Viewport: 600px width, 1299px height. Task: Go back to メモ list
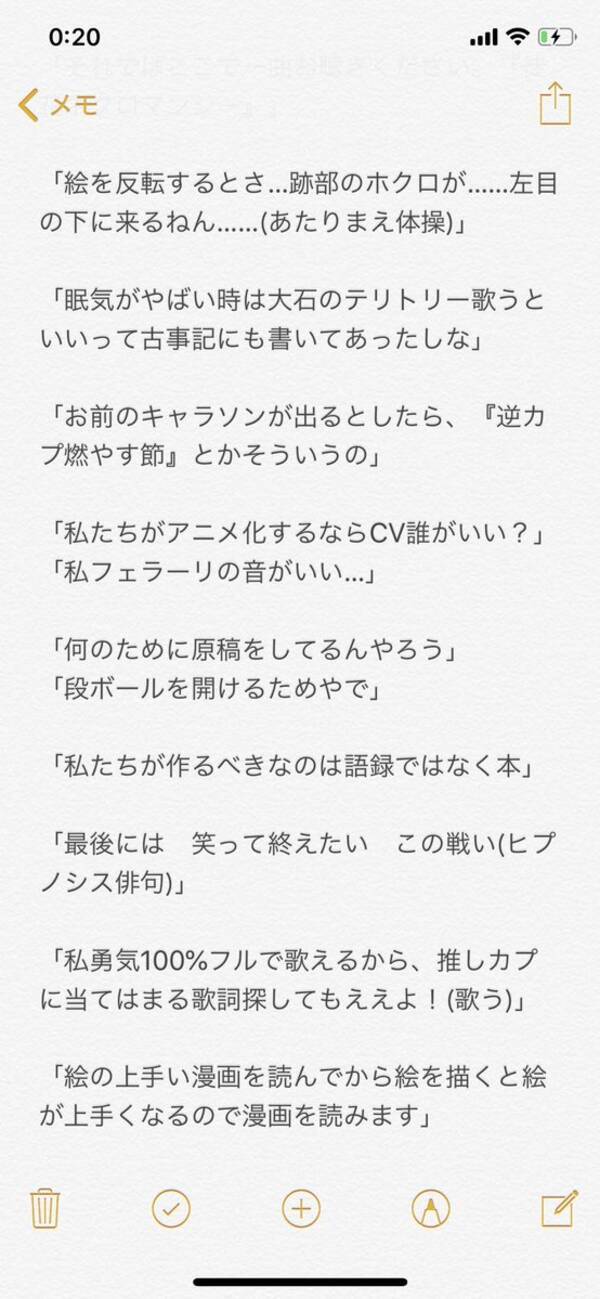coord(57,104)
